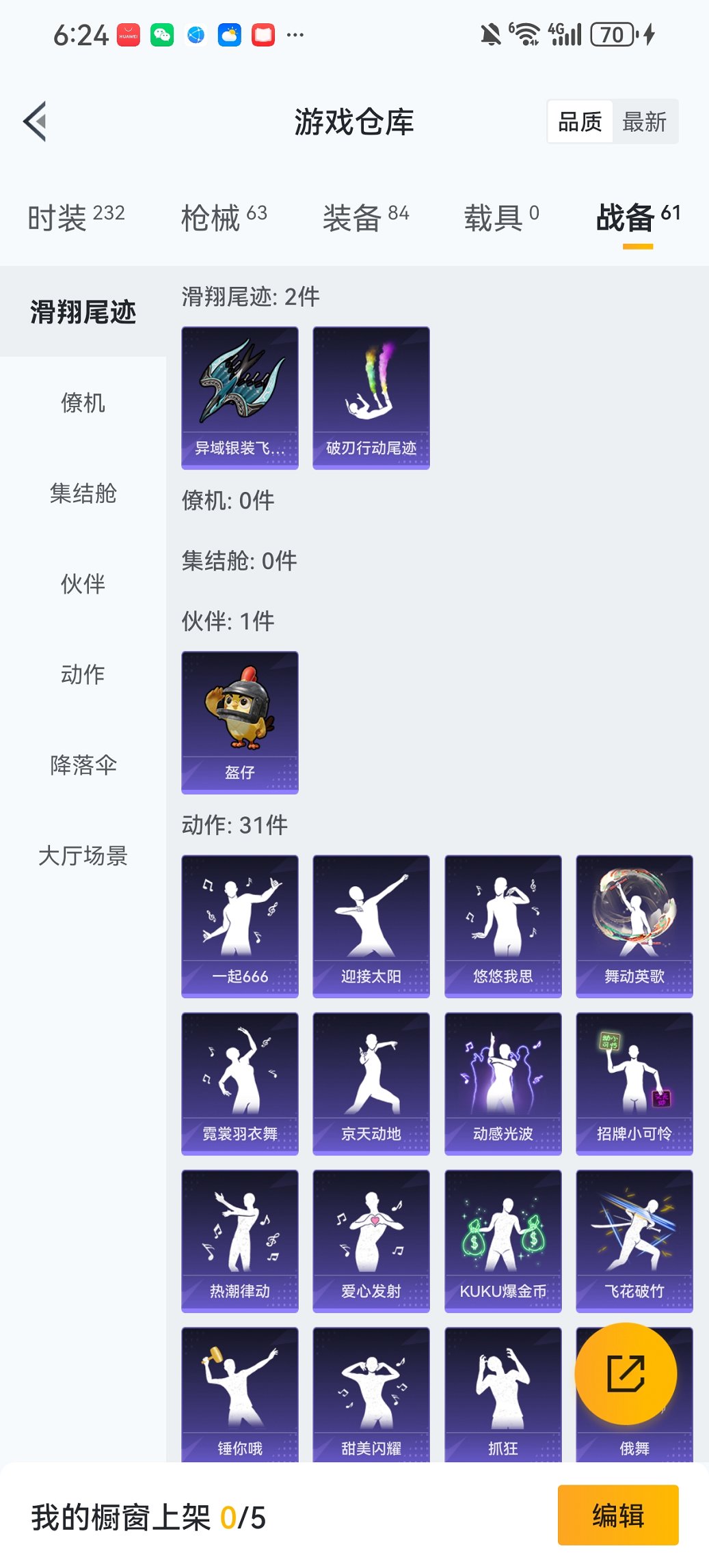Image resolution: width=709 pixels, height=1568 pixels.
Task: Switch item sorting to 品质
Action: click(x=580, y=121)
